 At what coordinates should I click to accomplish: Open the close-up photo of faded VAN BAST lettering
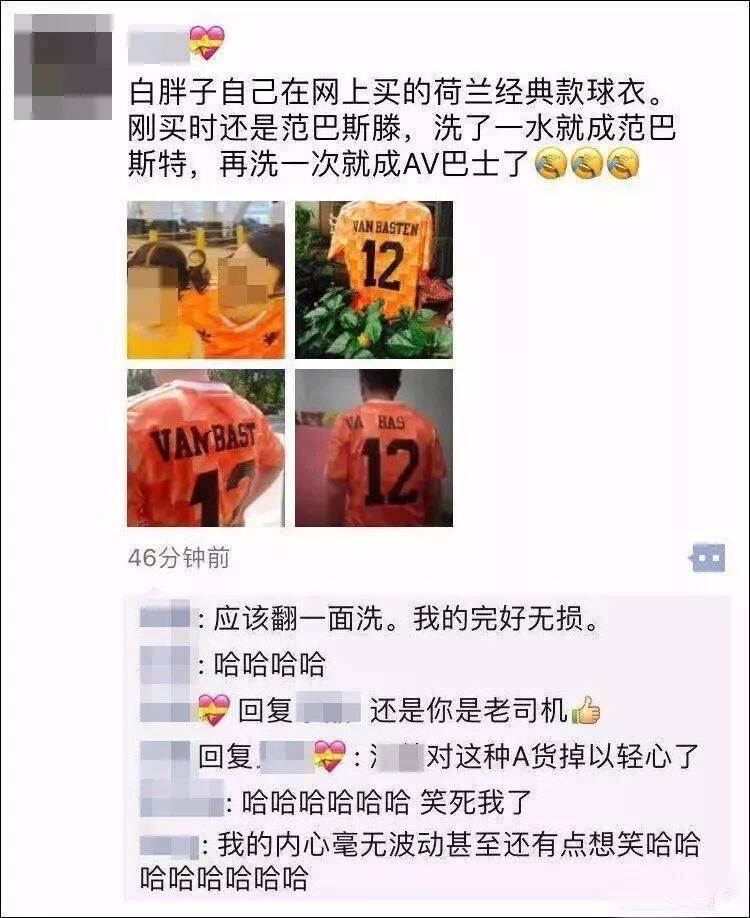206,448
